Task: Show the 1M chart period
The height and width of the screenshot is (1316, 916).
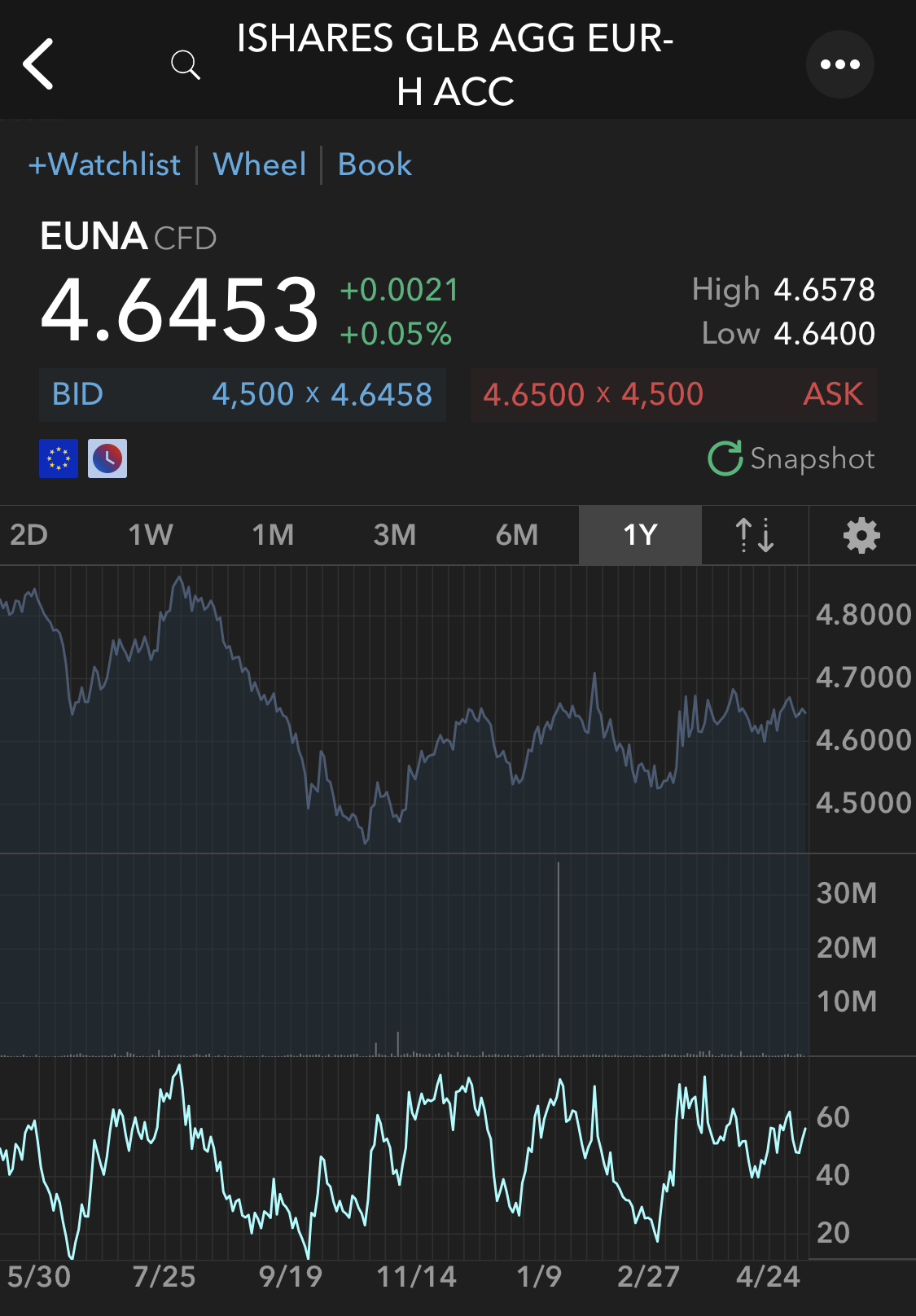Action: click(273, 535)
